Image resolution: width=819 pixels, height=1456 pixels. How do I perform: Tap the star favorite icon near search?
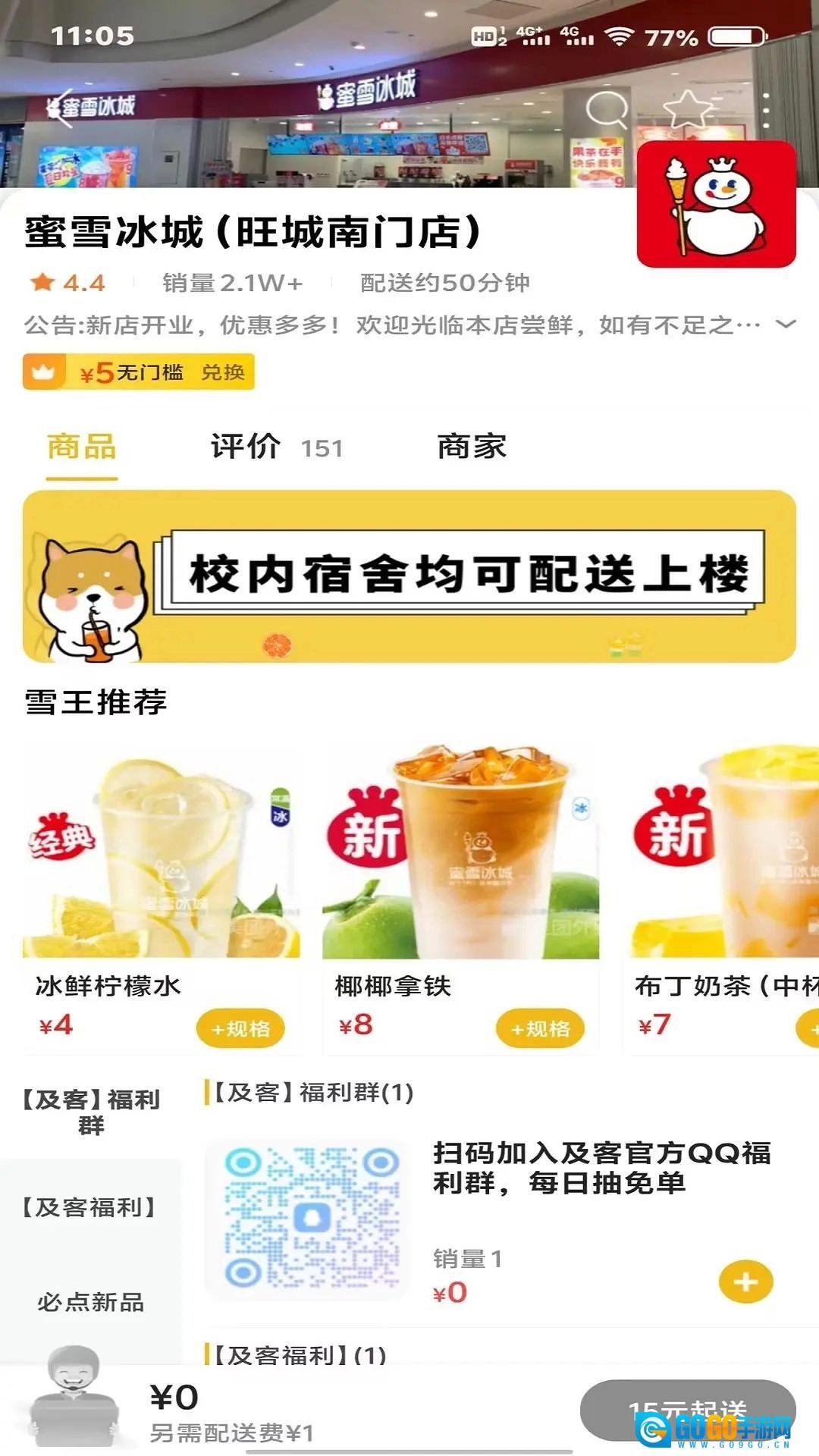687,111
